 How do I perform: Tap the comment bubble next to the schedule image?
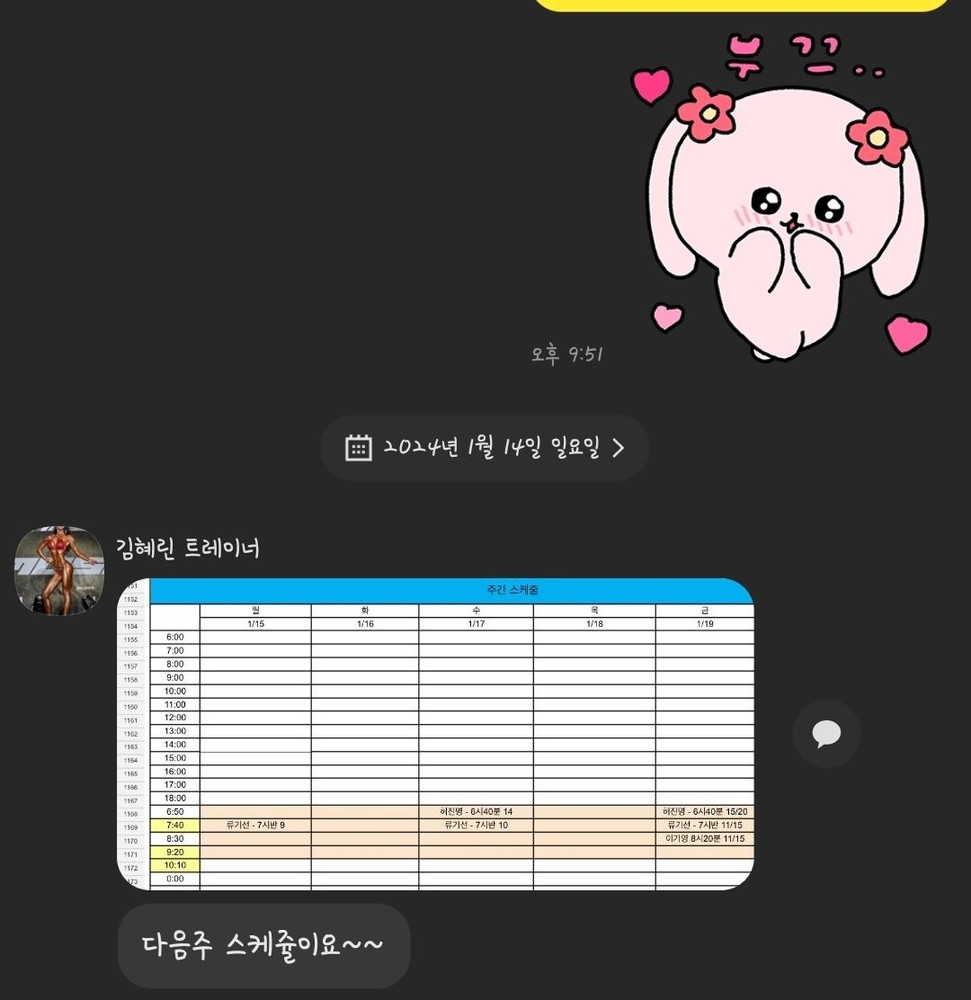[826, 734]
